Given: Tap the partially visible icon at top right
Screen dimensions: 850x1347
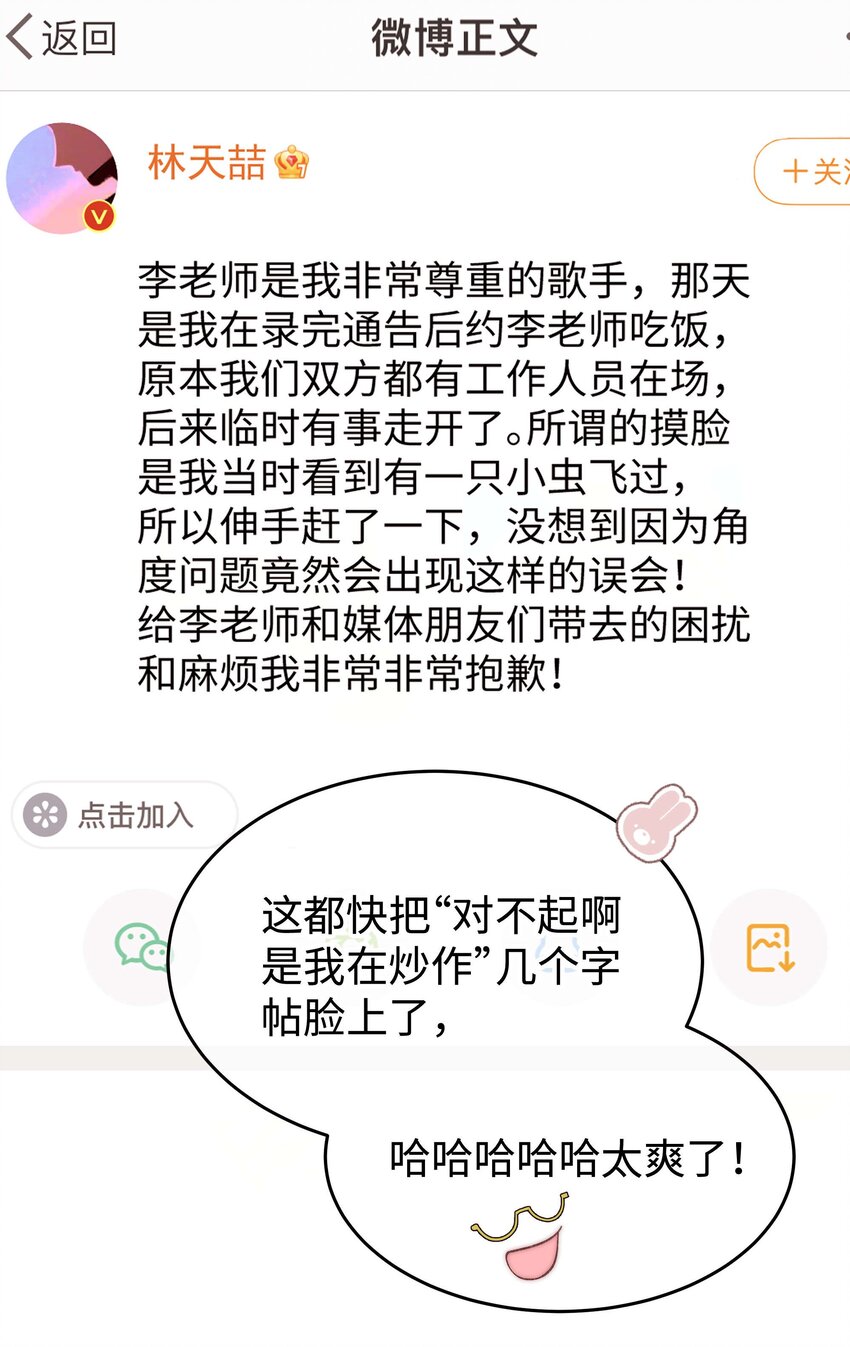Looking at the screenshot, I should pyautogui.click(x=845, y=36).
